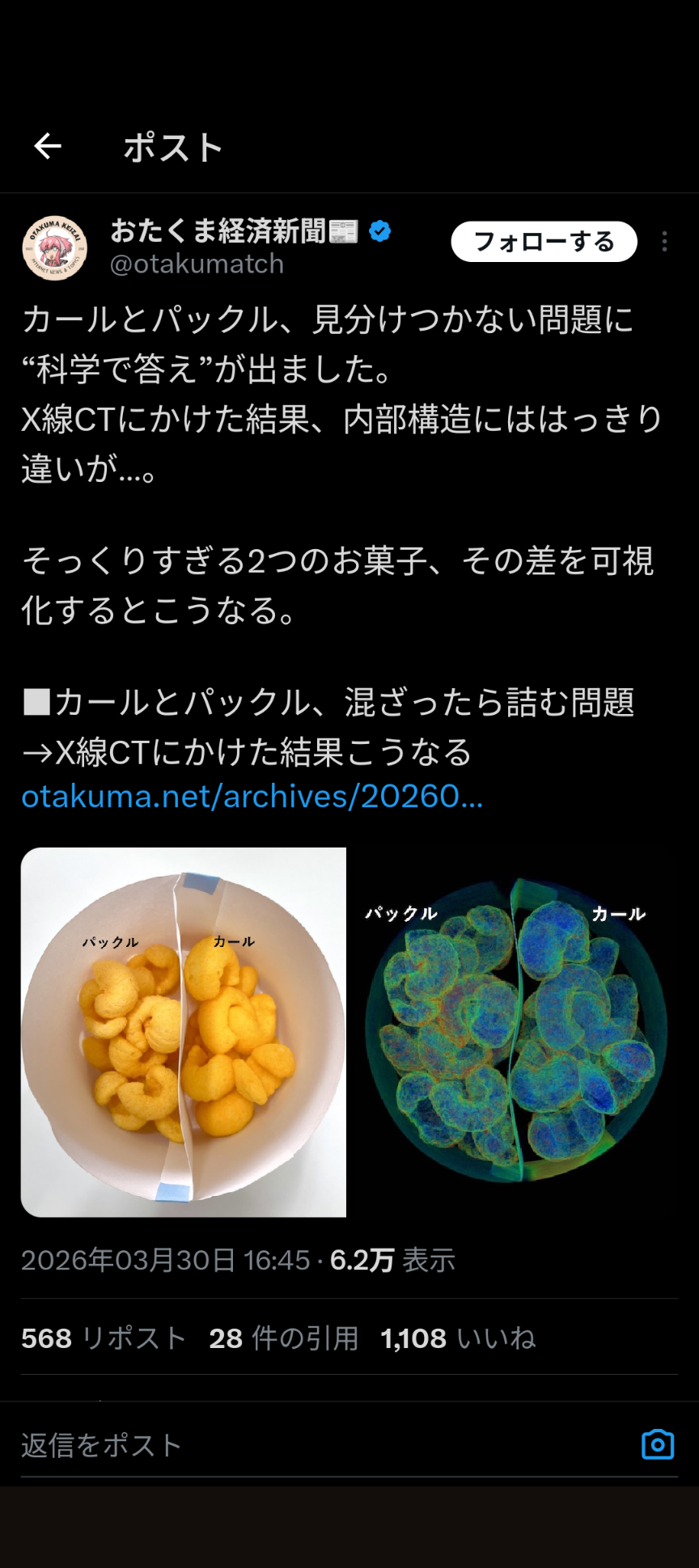The height and width of the screenshot is (1568, 699).
Task: Open the otakuma.net article link
Action: 252,797
